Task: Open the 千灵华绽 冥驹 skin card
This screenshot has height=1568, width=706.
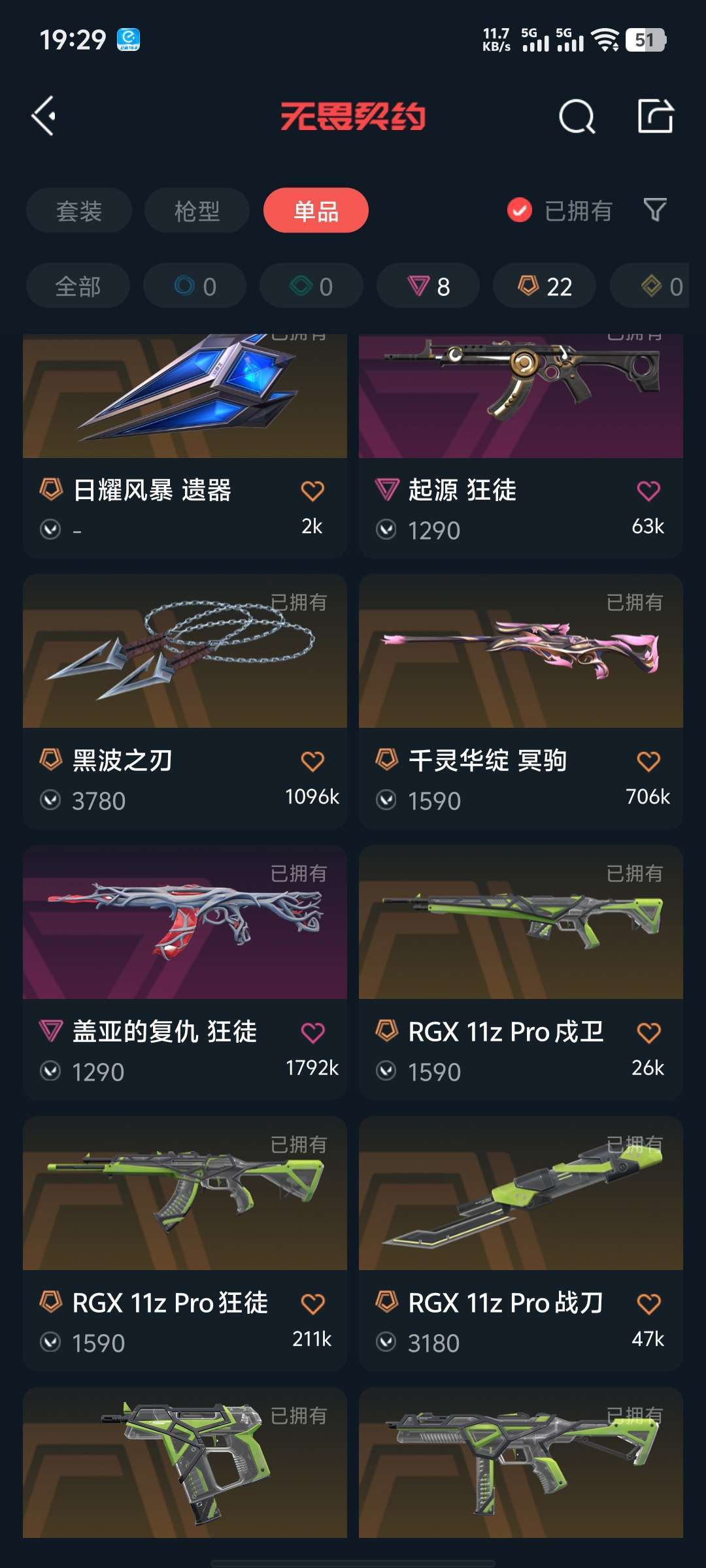Action: [x=521, y=702]
